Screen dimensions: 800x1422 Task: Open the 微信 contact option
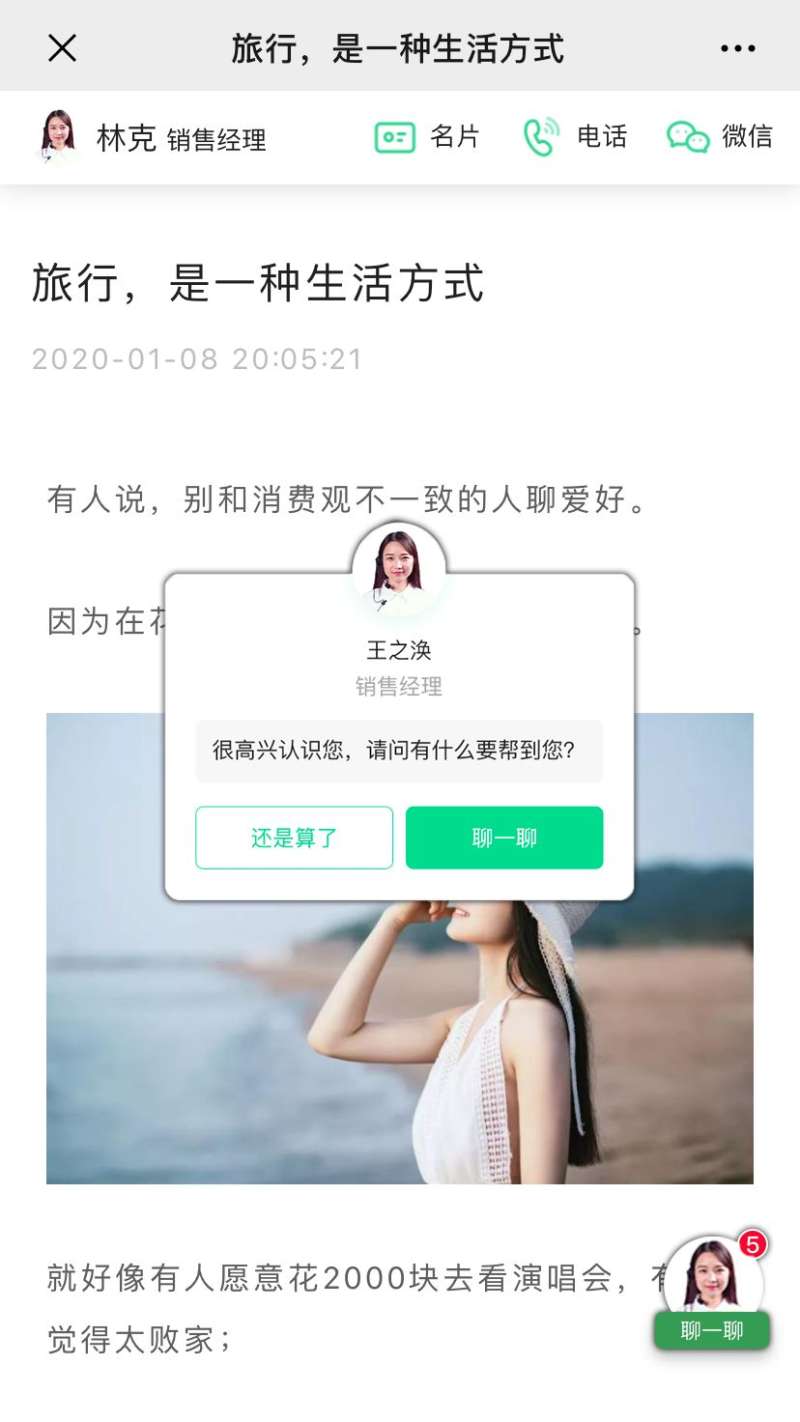[720, 137]
